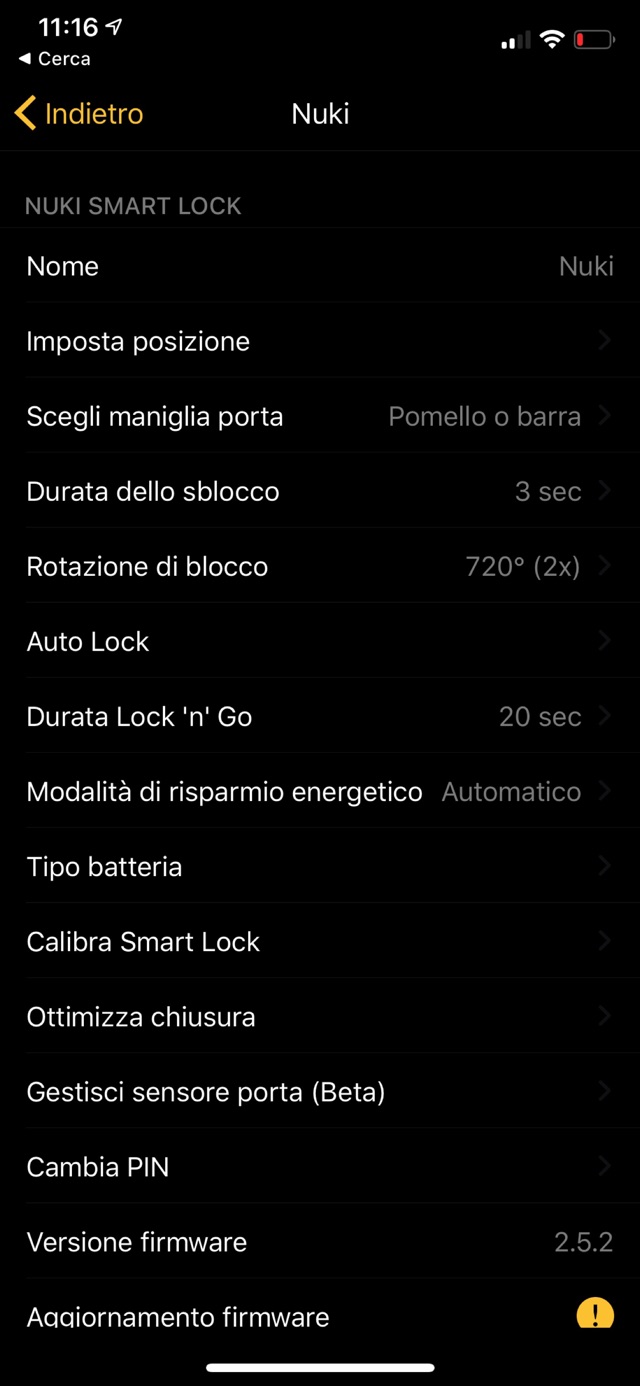Viewport: 640px width, 1386px height.
Task: Open Aggiornamento firmware
Action: (x=320, y=1314)
